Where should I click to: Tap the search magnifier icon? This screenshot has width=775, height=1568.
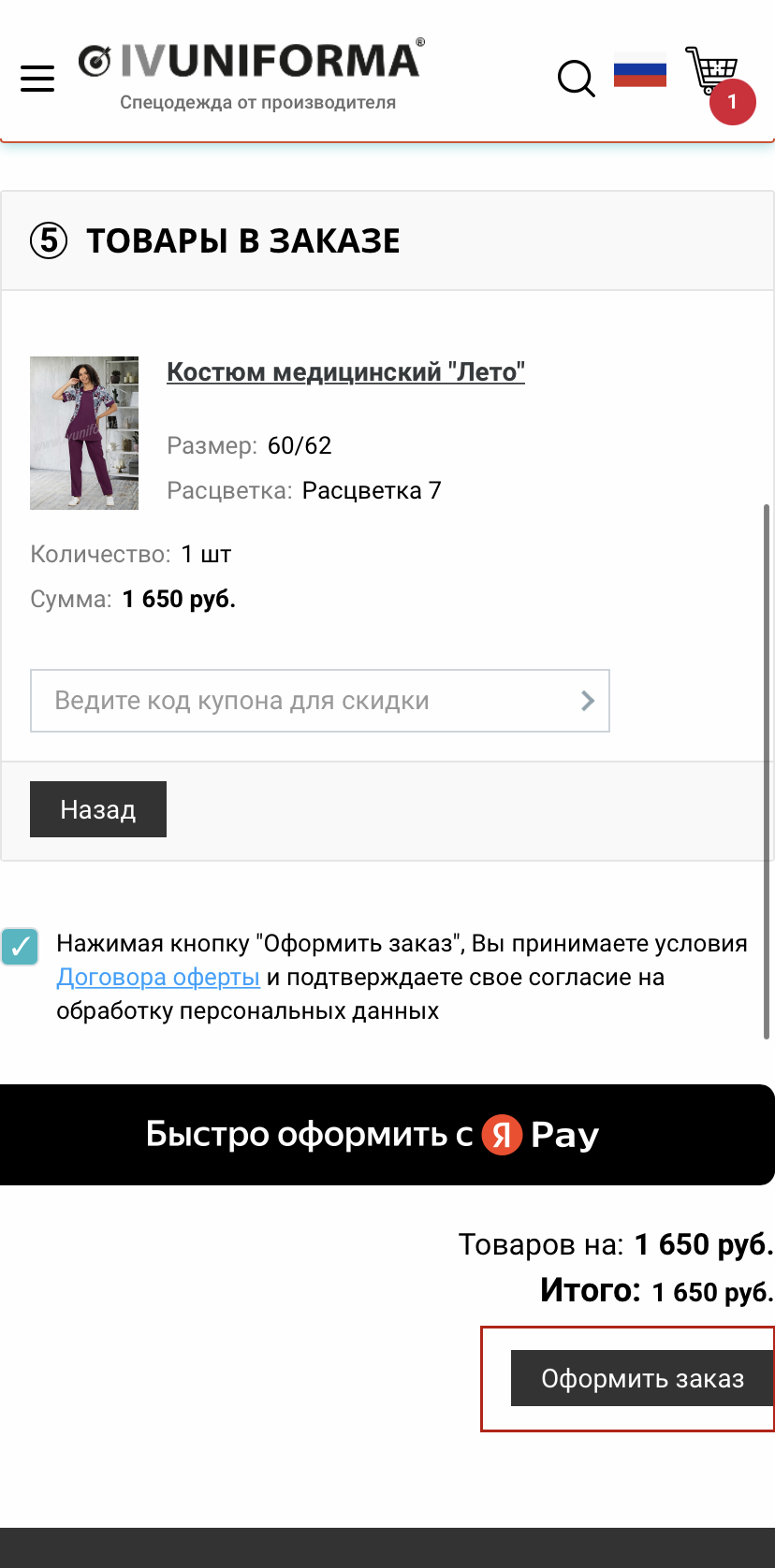pyautogui.click(x=576, y=79)
